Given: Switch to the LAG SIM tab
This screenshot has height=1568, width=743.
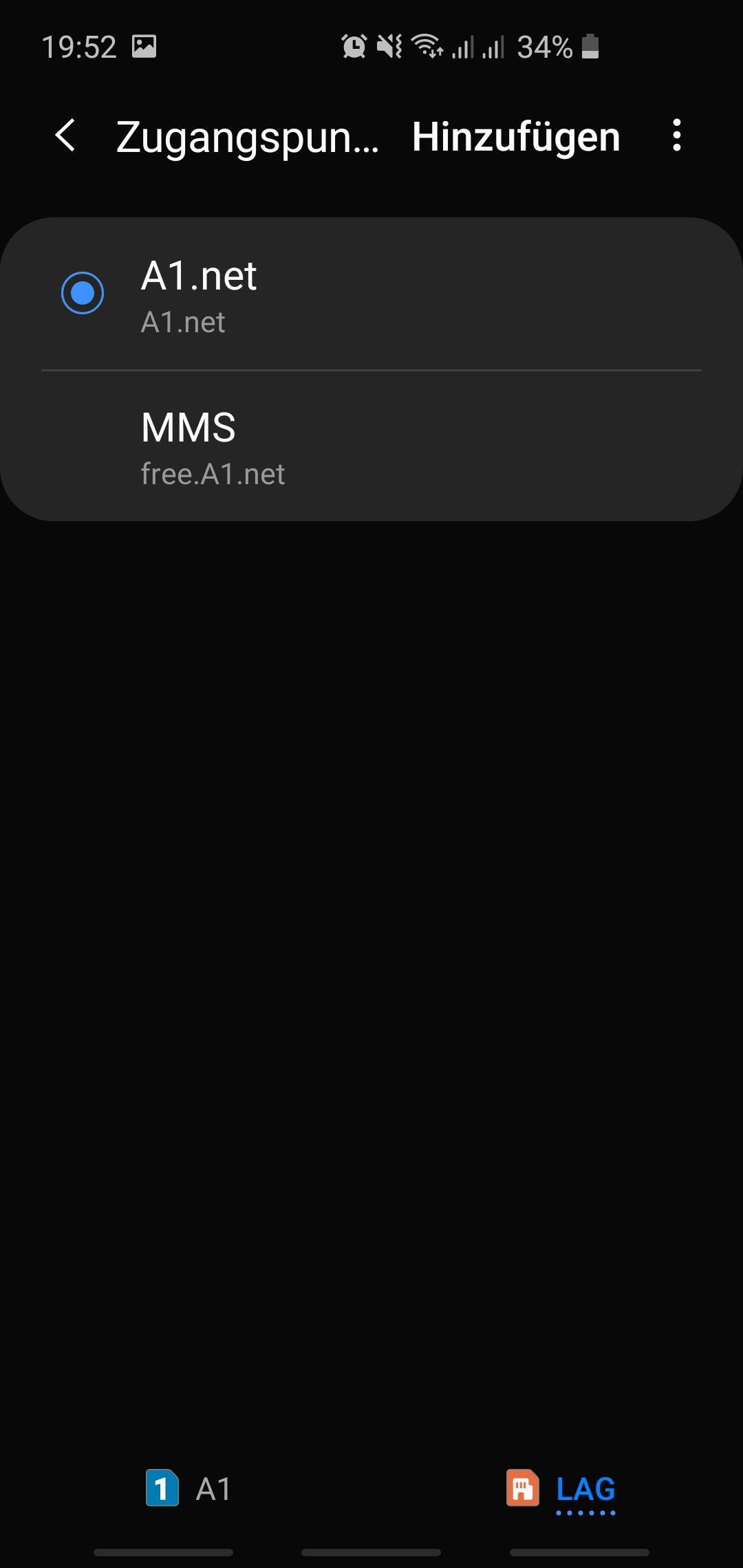Looking at the screenshot, I should click(x=561, y=1489).
